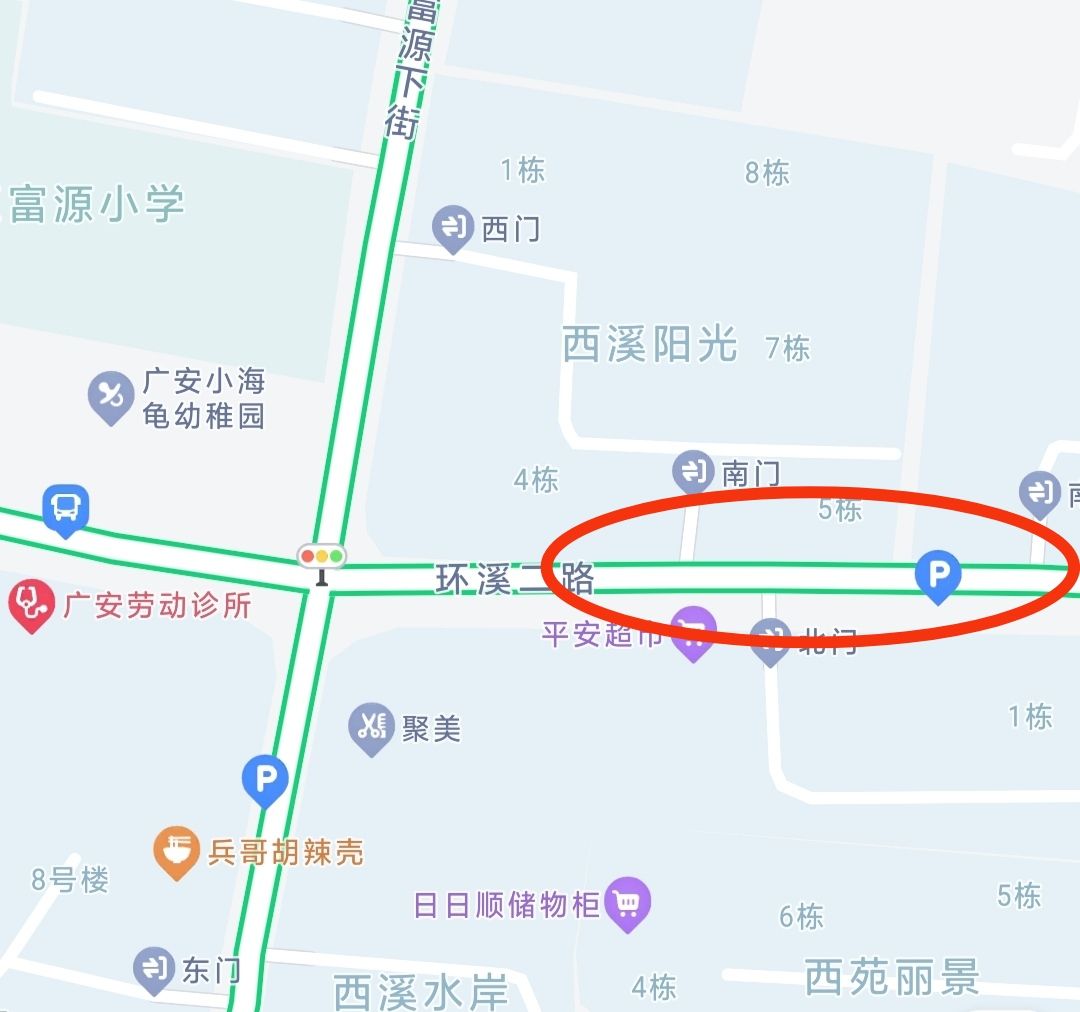
Task: Tap the parking marker on 环溪二路
Action: coord(938,576)
